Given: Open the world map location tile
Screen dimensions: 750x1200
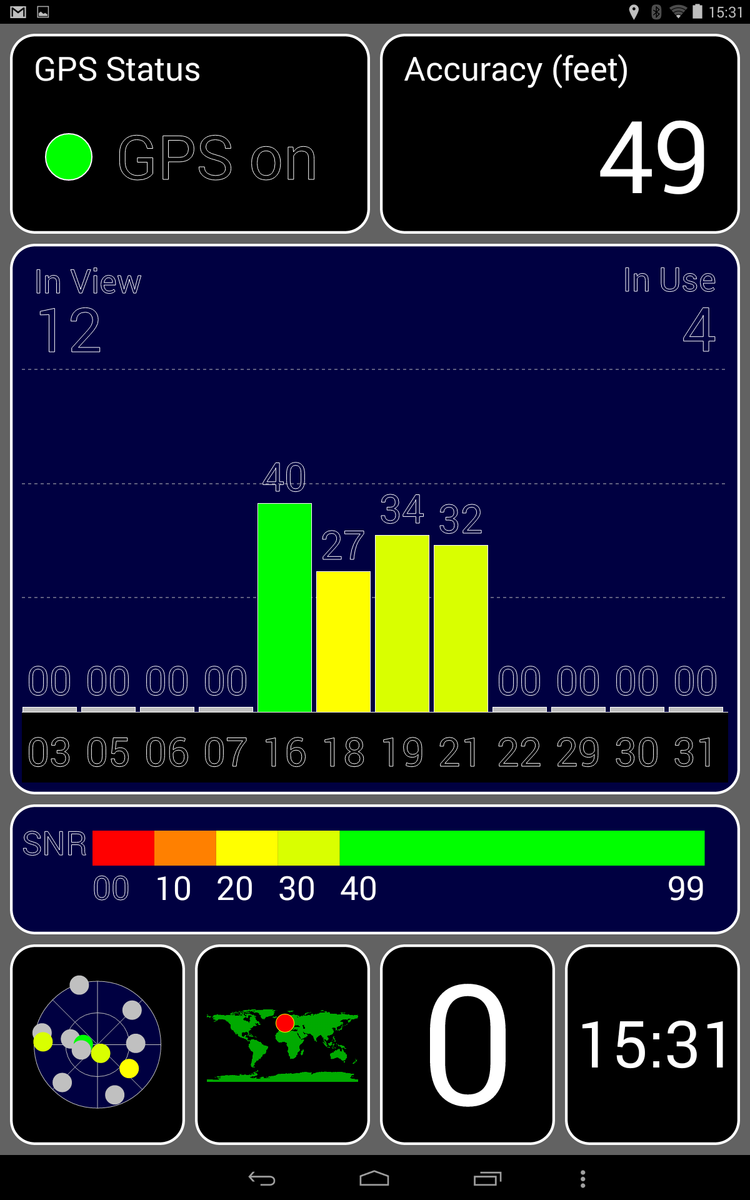Looking at the screenshot, I should 283,1044.
